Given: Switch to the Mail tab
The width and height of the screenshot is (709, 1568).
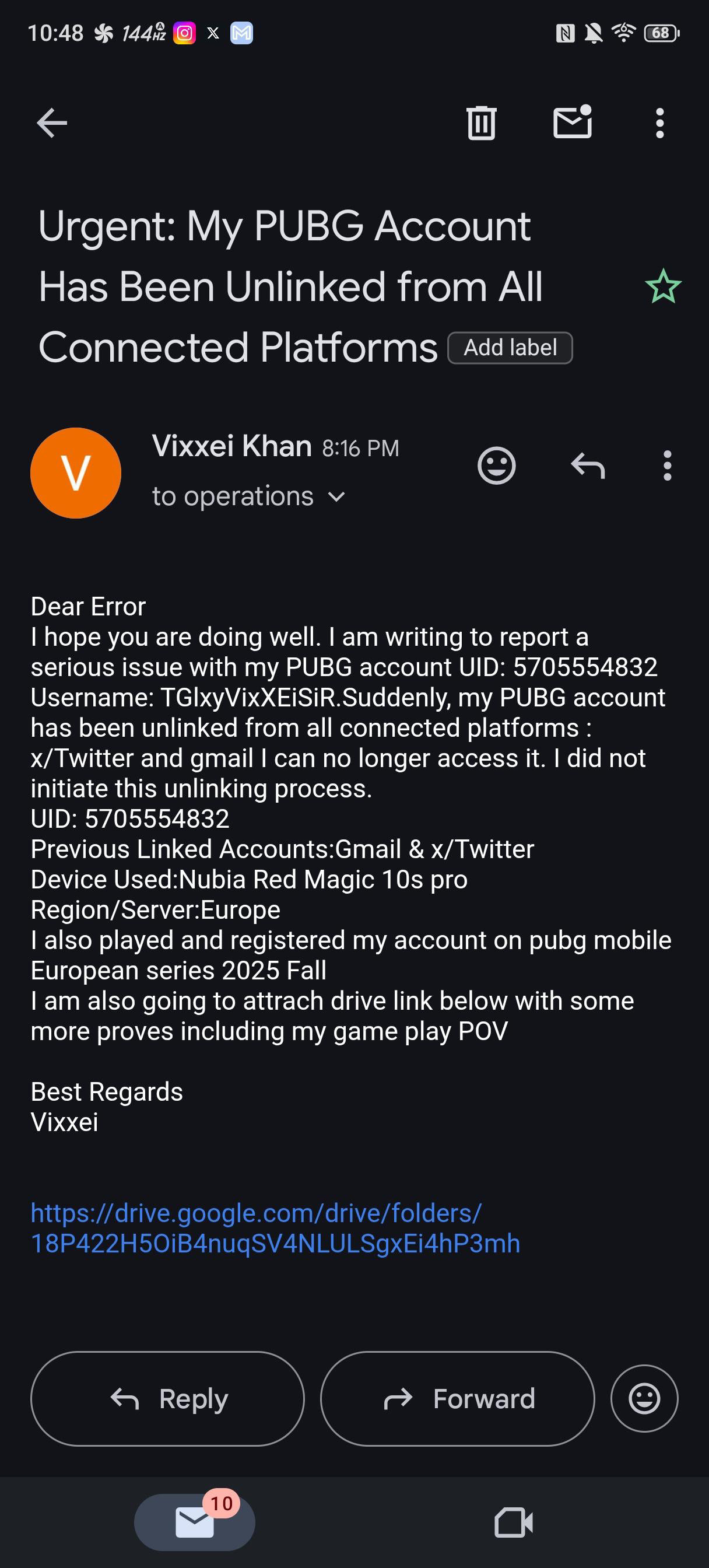Looking at the screenshot, I should [195, 1522].
